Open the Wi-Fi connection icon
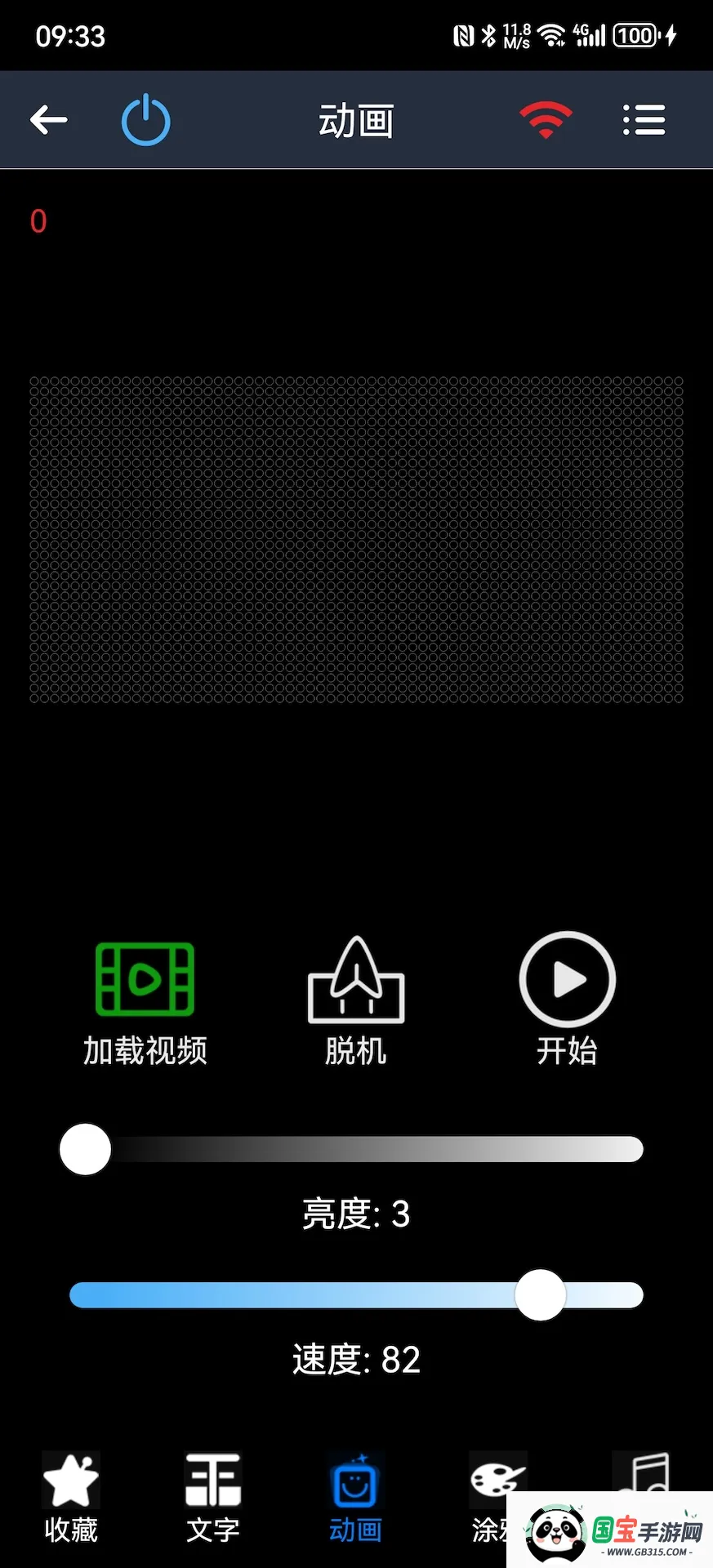713x1568 pixels. pos(545,118)
